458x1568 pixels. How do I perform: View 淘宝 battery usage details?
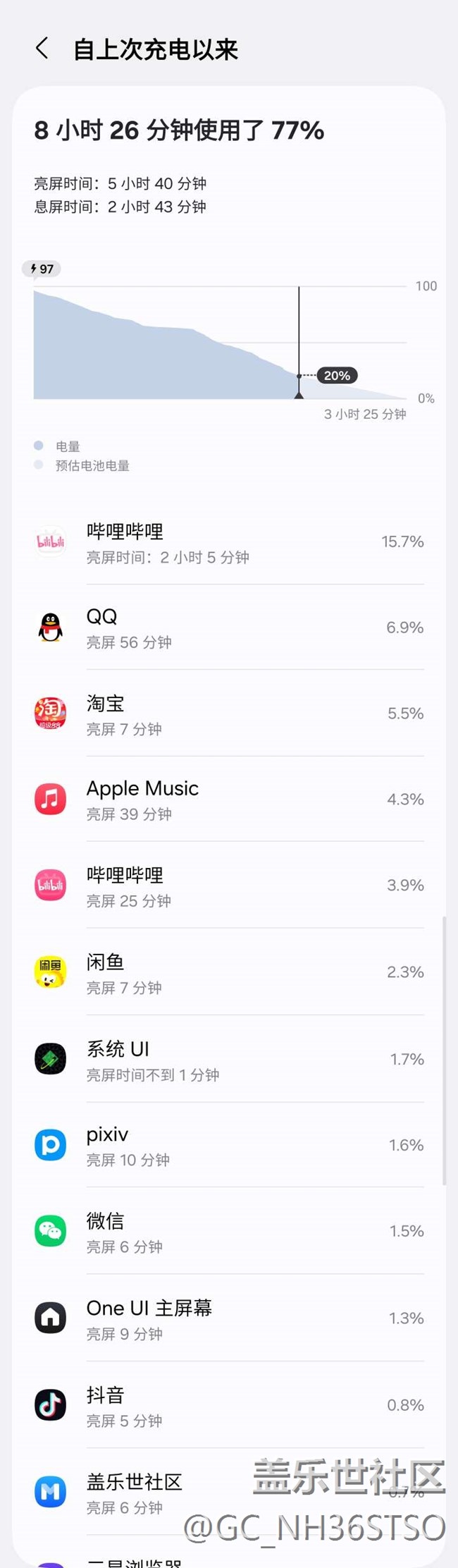(229, 714)
